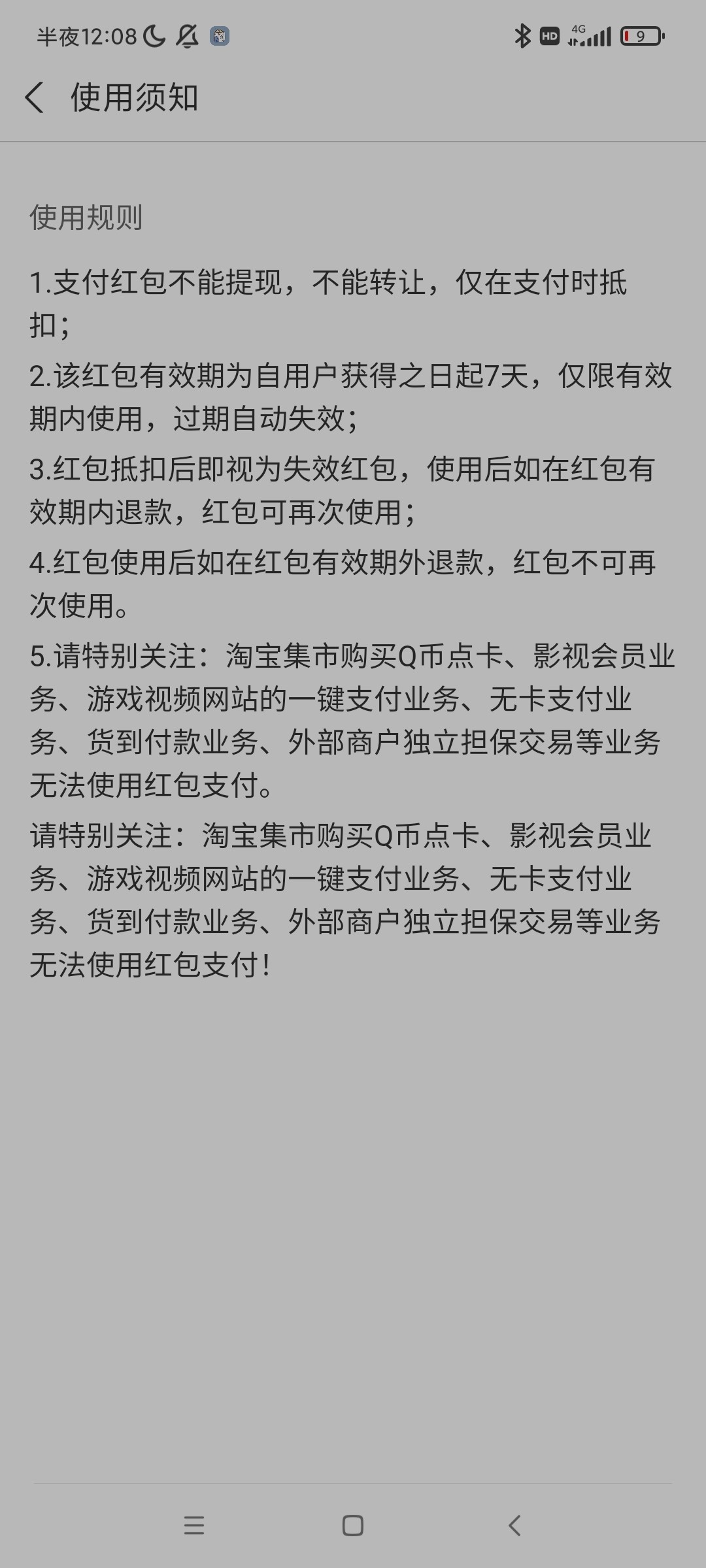Viewport: 706px width, 1568px height.
Task: Go back from the 使用须知 page
Action: 35,98
